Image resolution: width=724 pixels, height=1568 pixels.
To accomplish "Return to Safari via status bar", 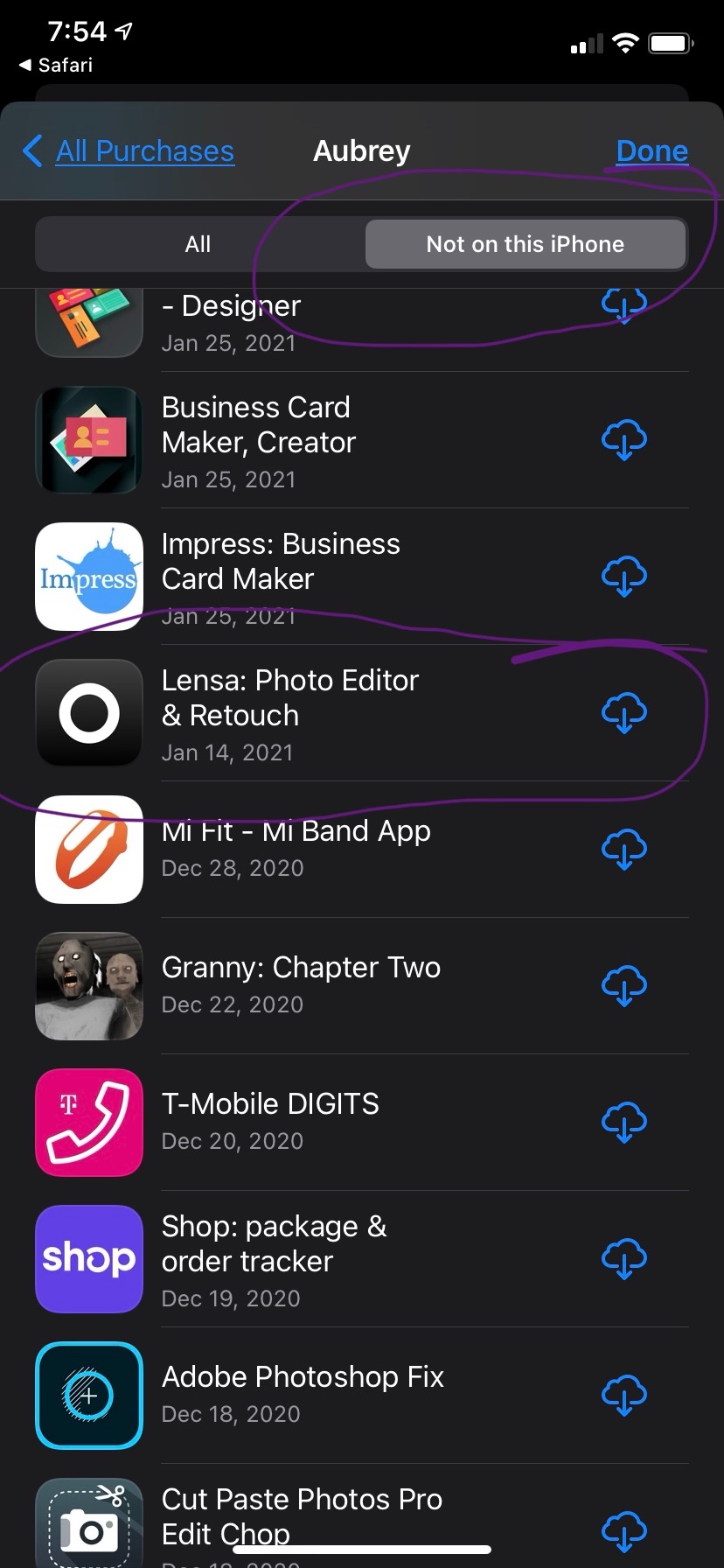I will [x=56, y=66].
